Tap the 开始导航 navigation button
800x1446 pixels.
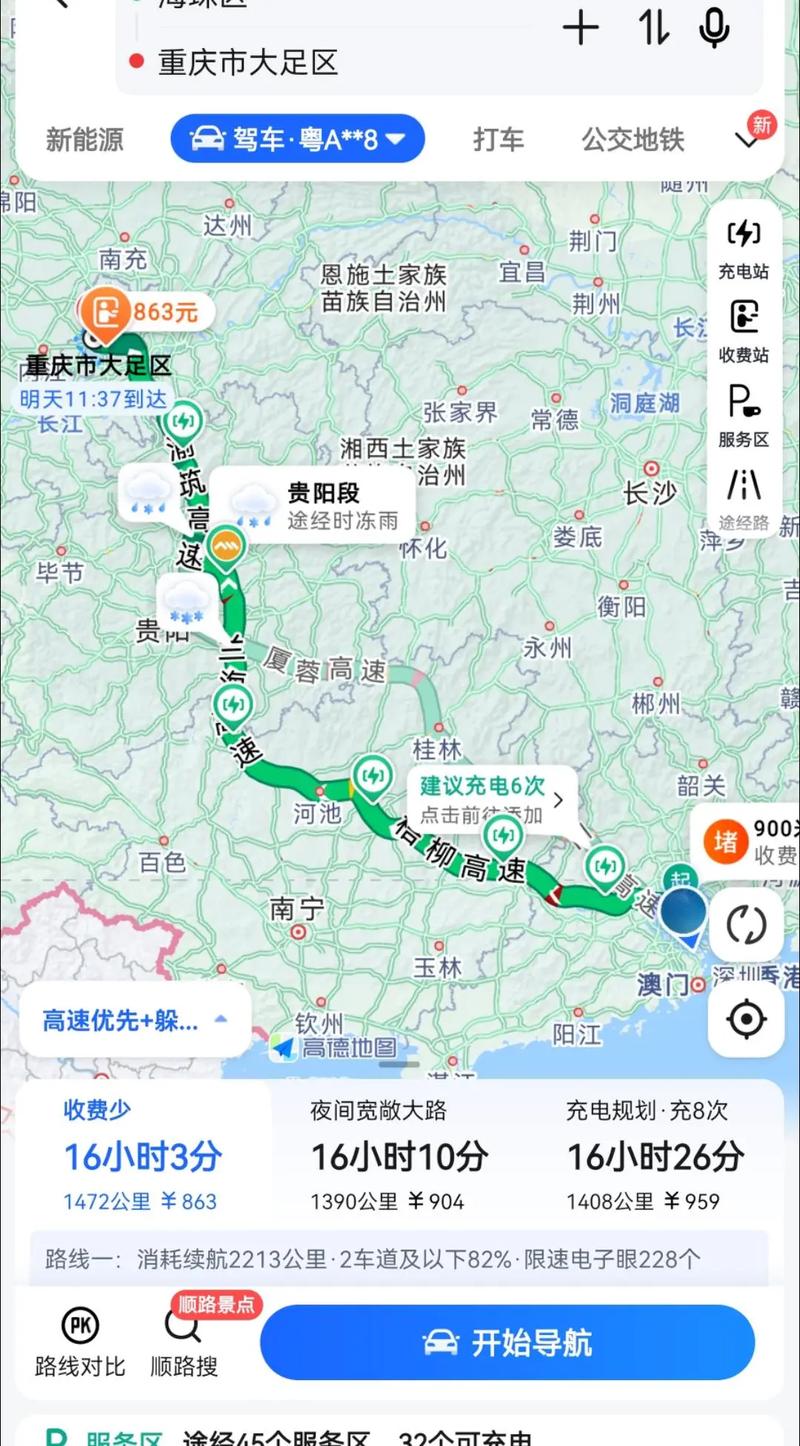(x=508, y=1343)
